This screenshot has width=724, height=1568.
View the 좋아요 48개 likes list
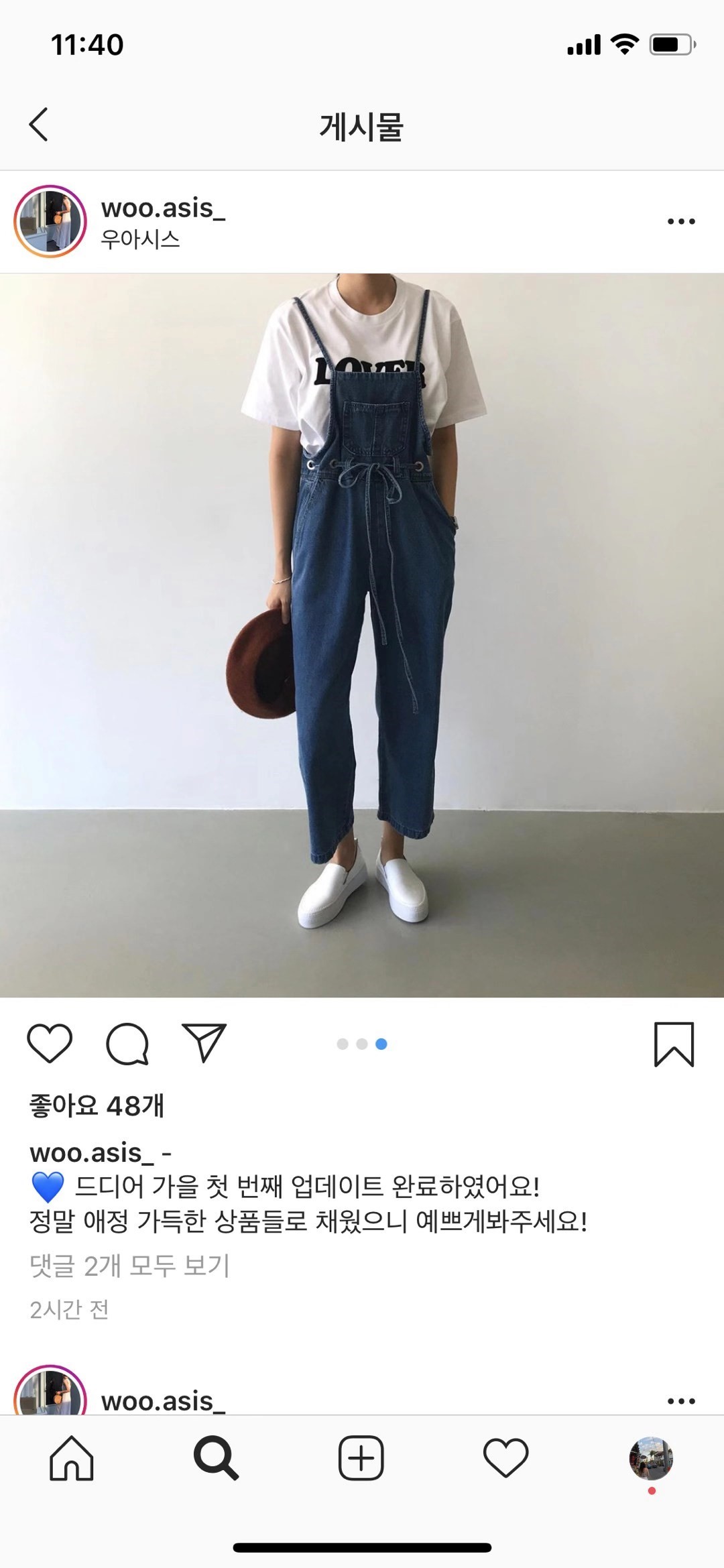point(97,1105)
